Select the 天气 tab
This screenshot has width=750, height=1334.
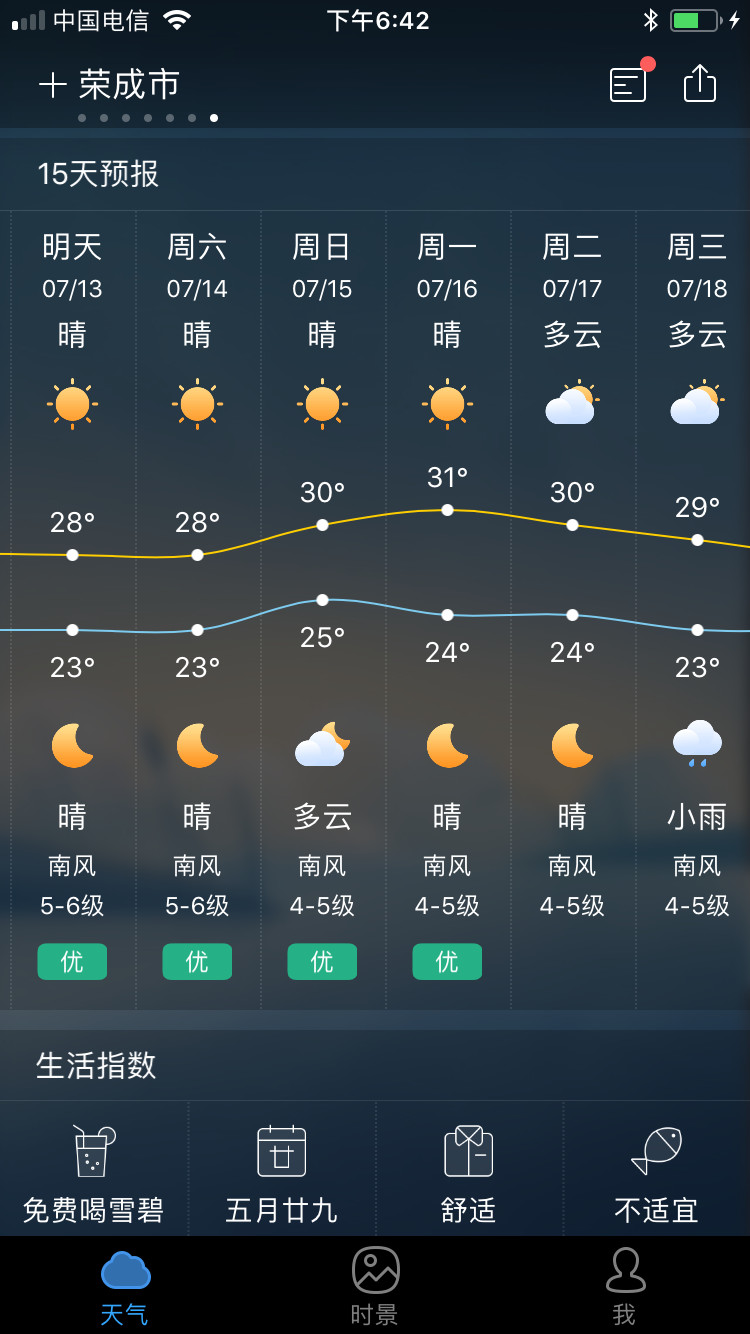(125, 1286)
